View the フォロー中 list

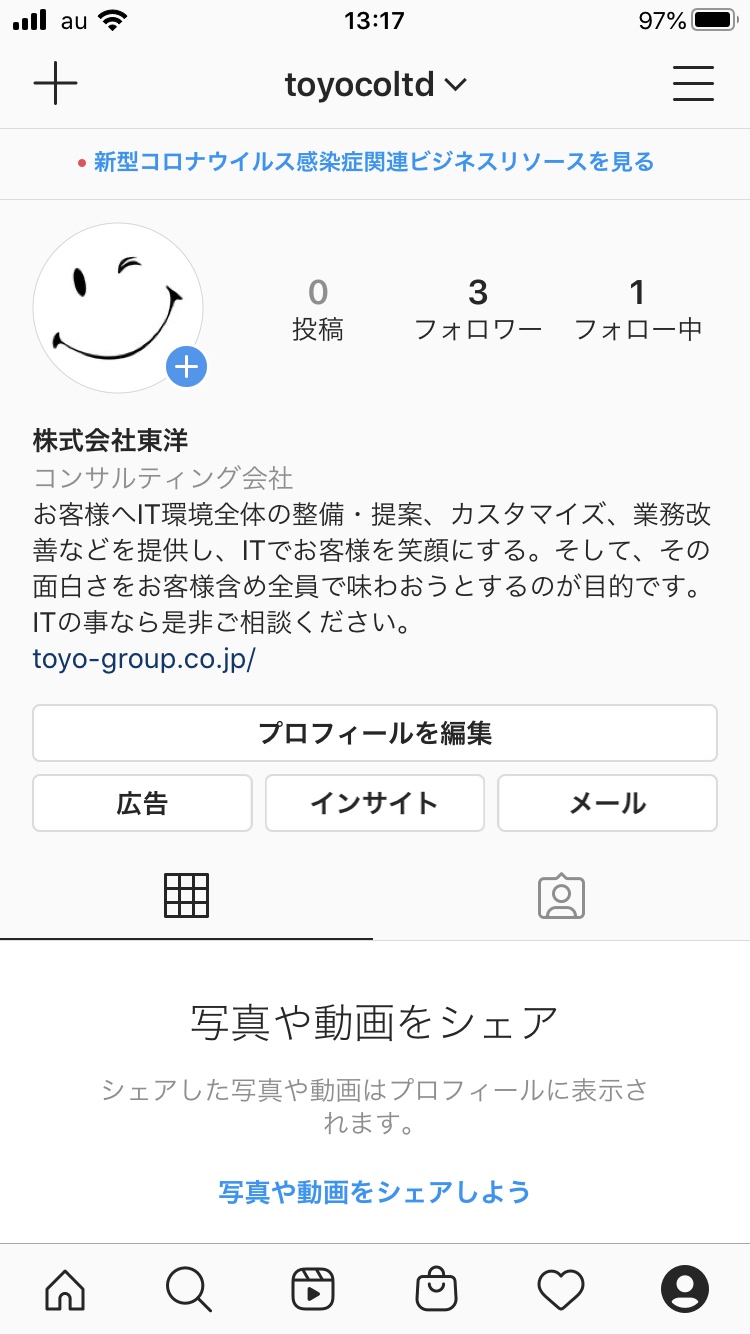point(638,309)
